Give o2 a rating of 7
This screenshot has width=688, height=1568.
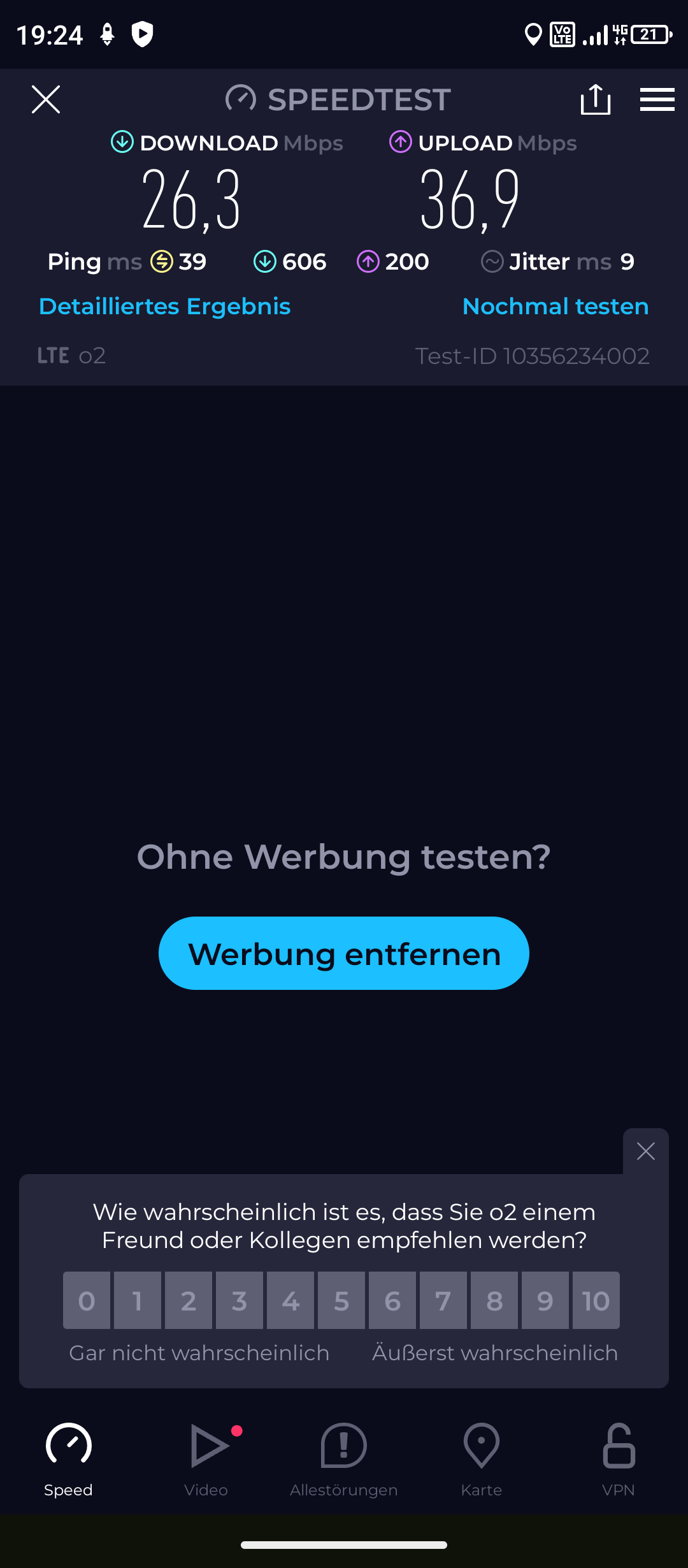[x=443, y=1300]
